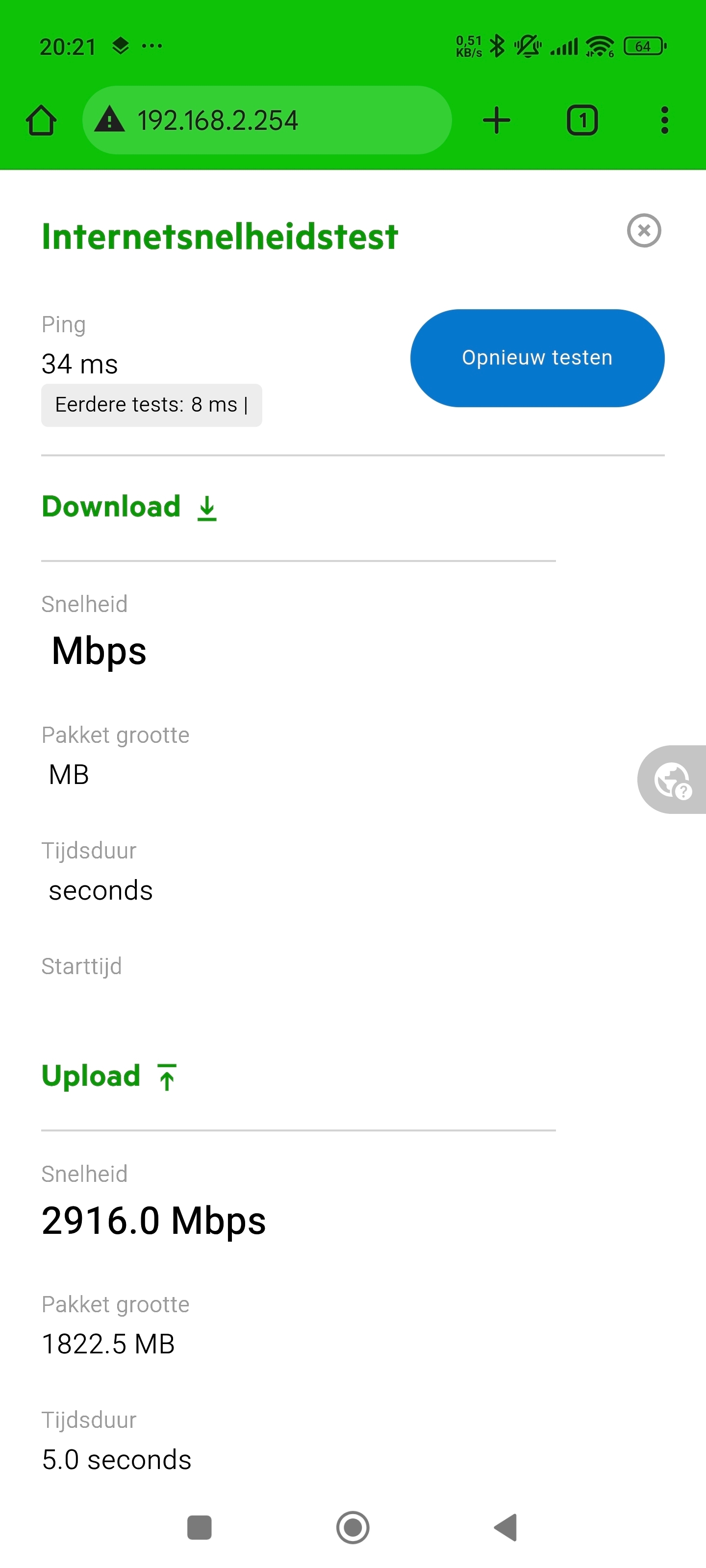
Task: Tap the Opnieuw testen button
Action: click(537, 358)
